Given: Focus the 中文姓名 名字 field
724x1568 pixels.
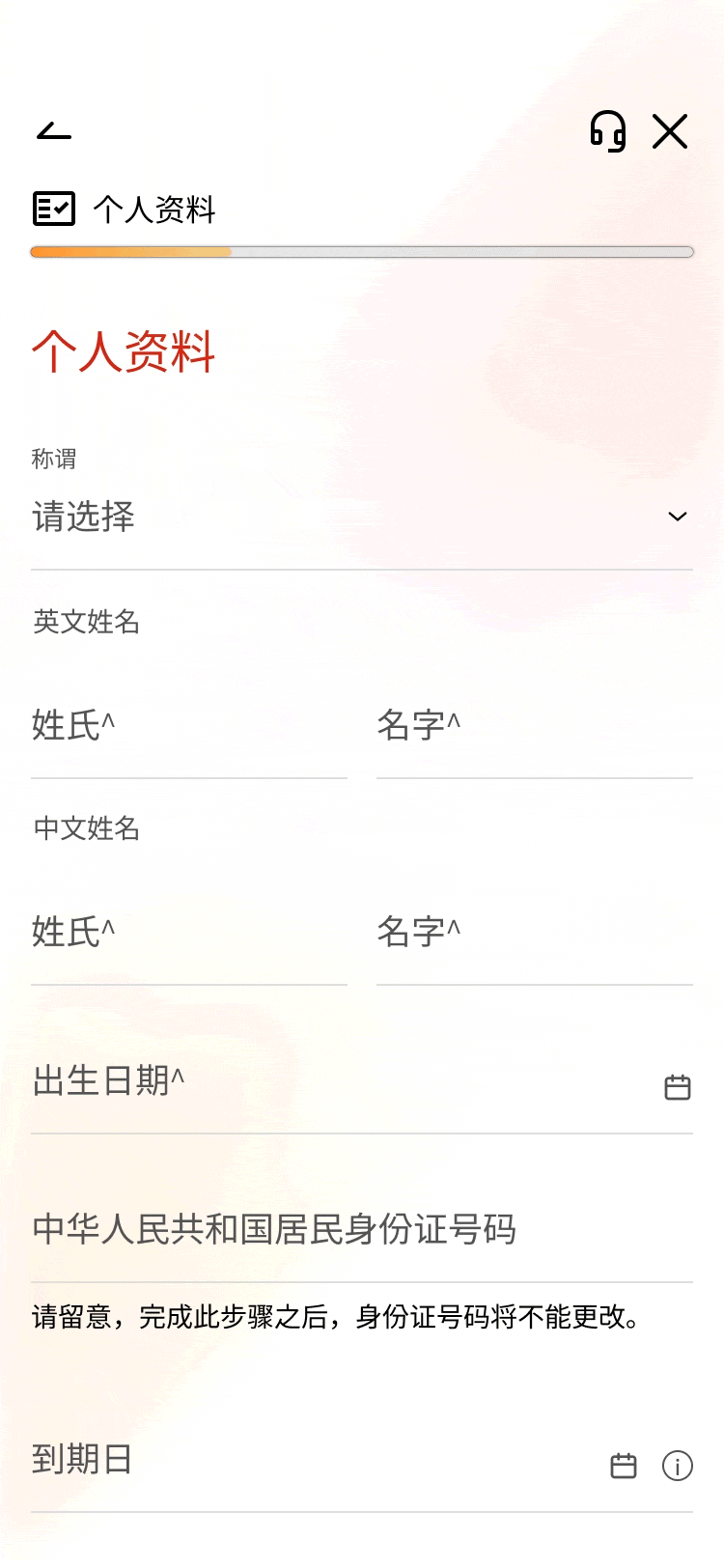Looking at the screenshot, I should (x=534, y=933).
